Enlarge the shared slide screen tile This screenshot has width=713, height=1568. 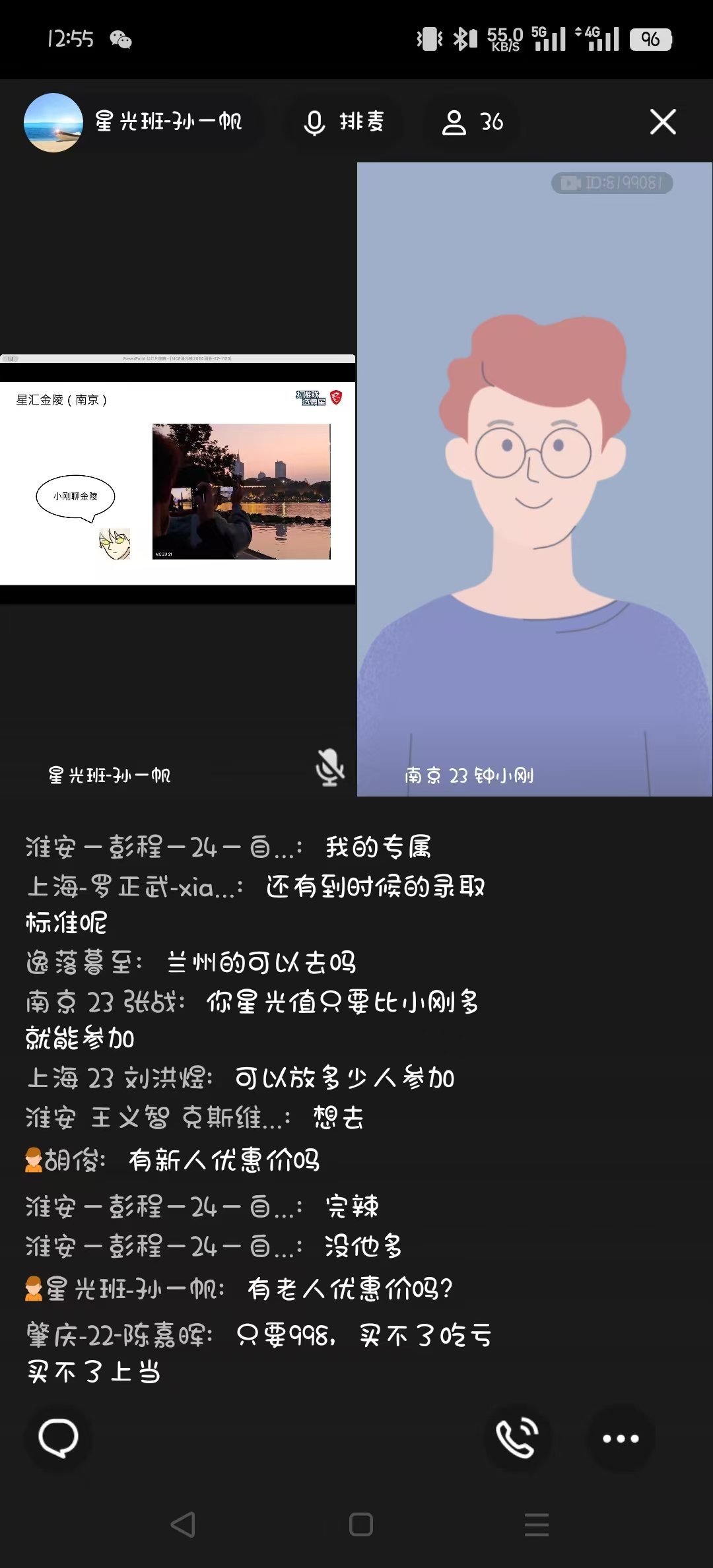pyautogui.click(x=177, y=480)
